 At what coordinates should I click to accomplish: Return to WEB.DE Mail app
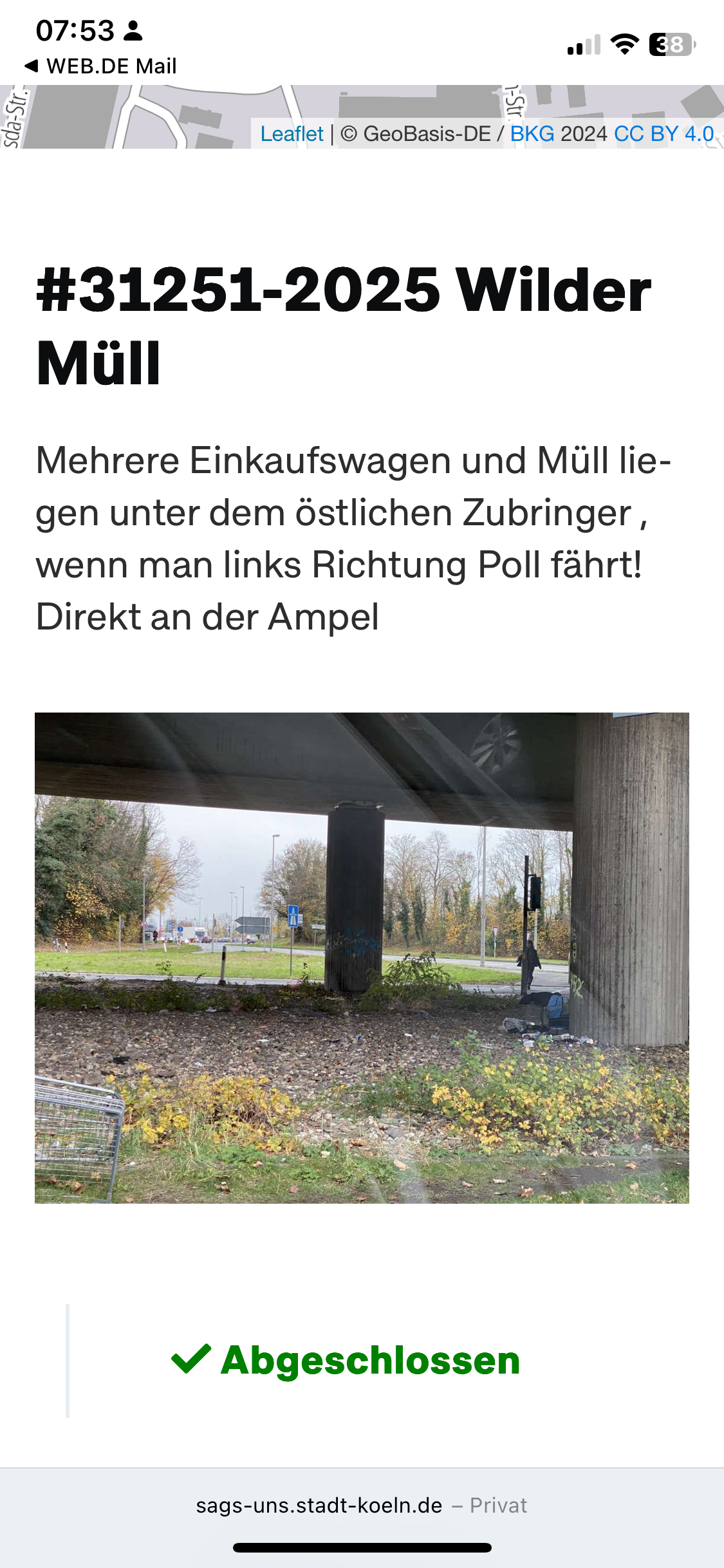pyautogui.click(x=101, y=66)
